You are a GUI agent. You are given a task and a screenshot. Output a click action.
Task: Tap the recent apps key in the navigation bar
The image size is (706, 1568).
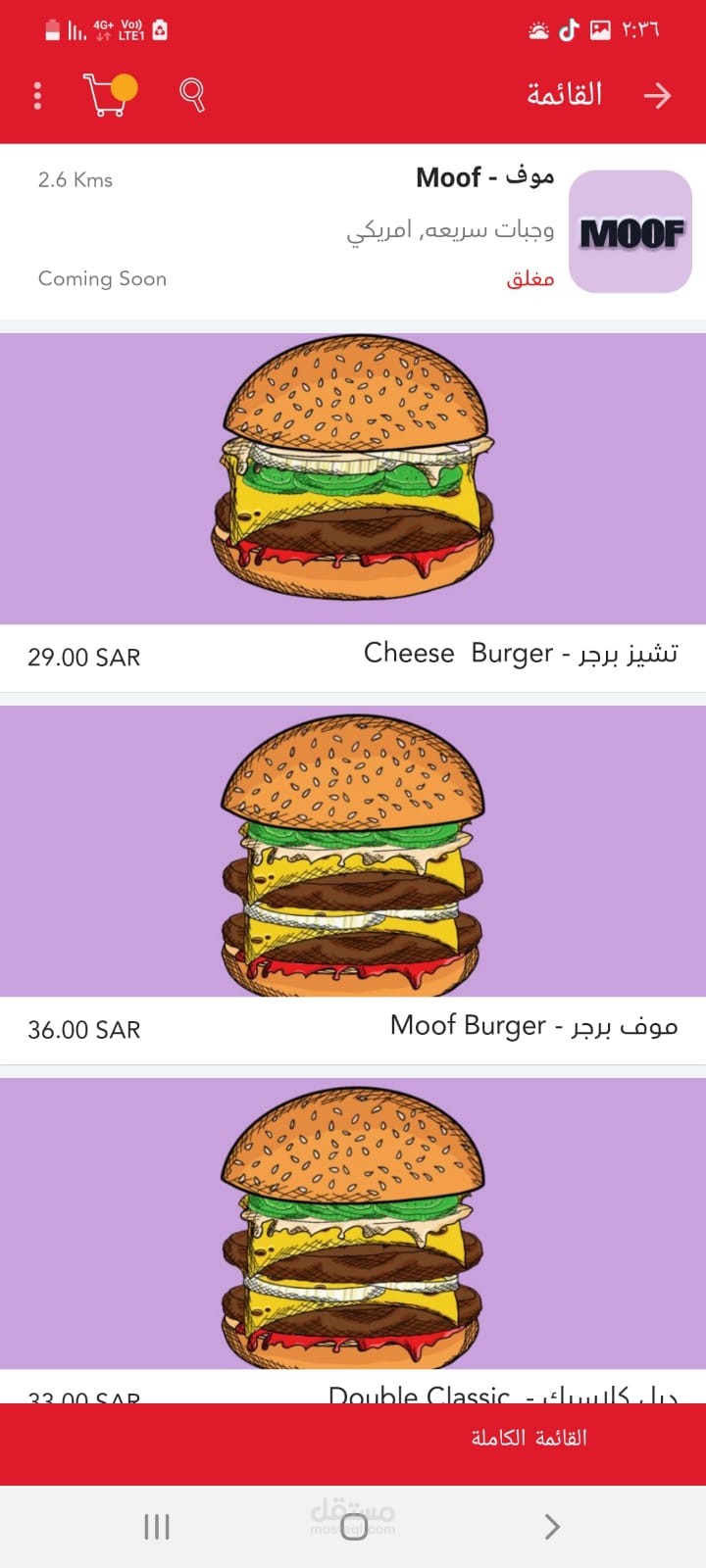[156, 1526]
